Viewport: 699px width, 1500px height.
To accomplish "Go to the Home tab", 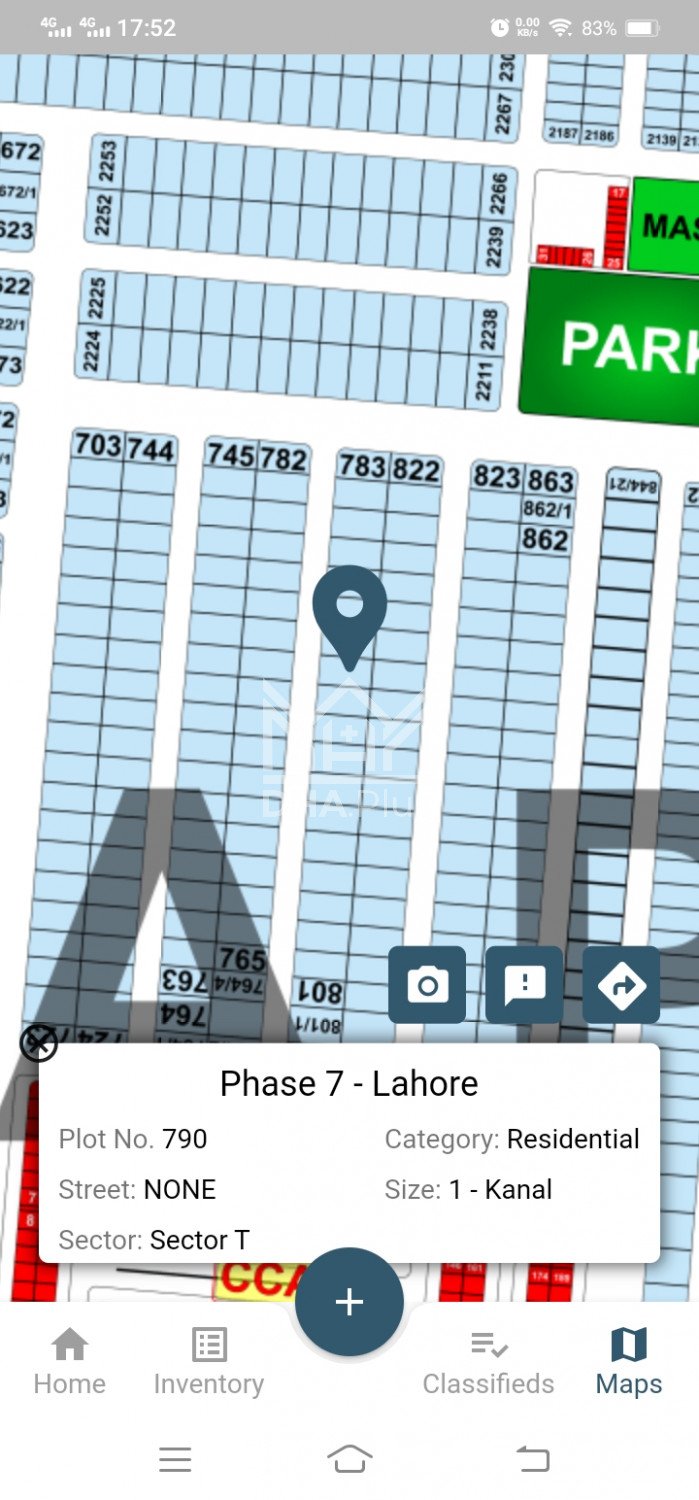I will point(69,1362).
